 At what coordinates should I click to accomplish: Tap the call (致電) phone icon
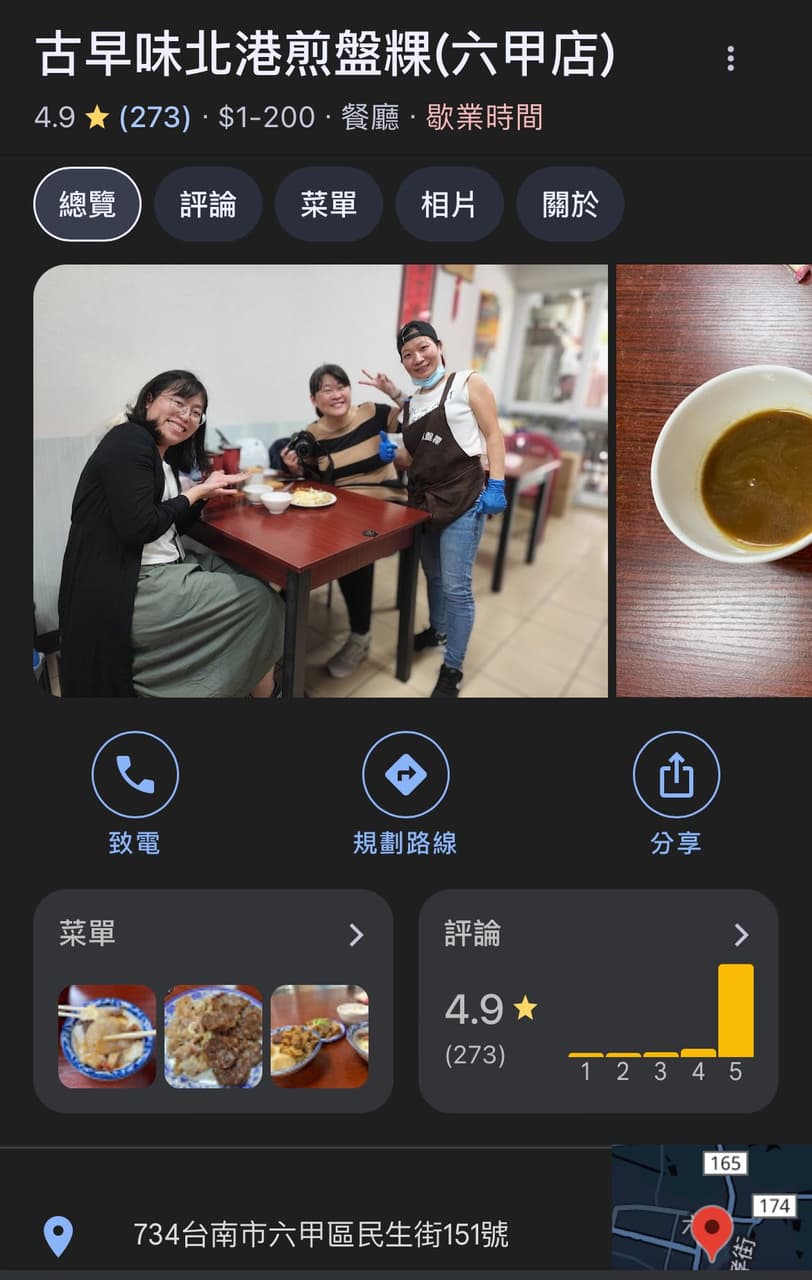pyautogui.click(x=135, y=773)
